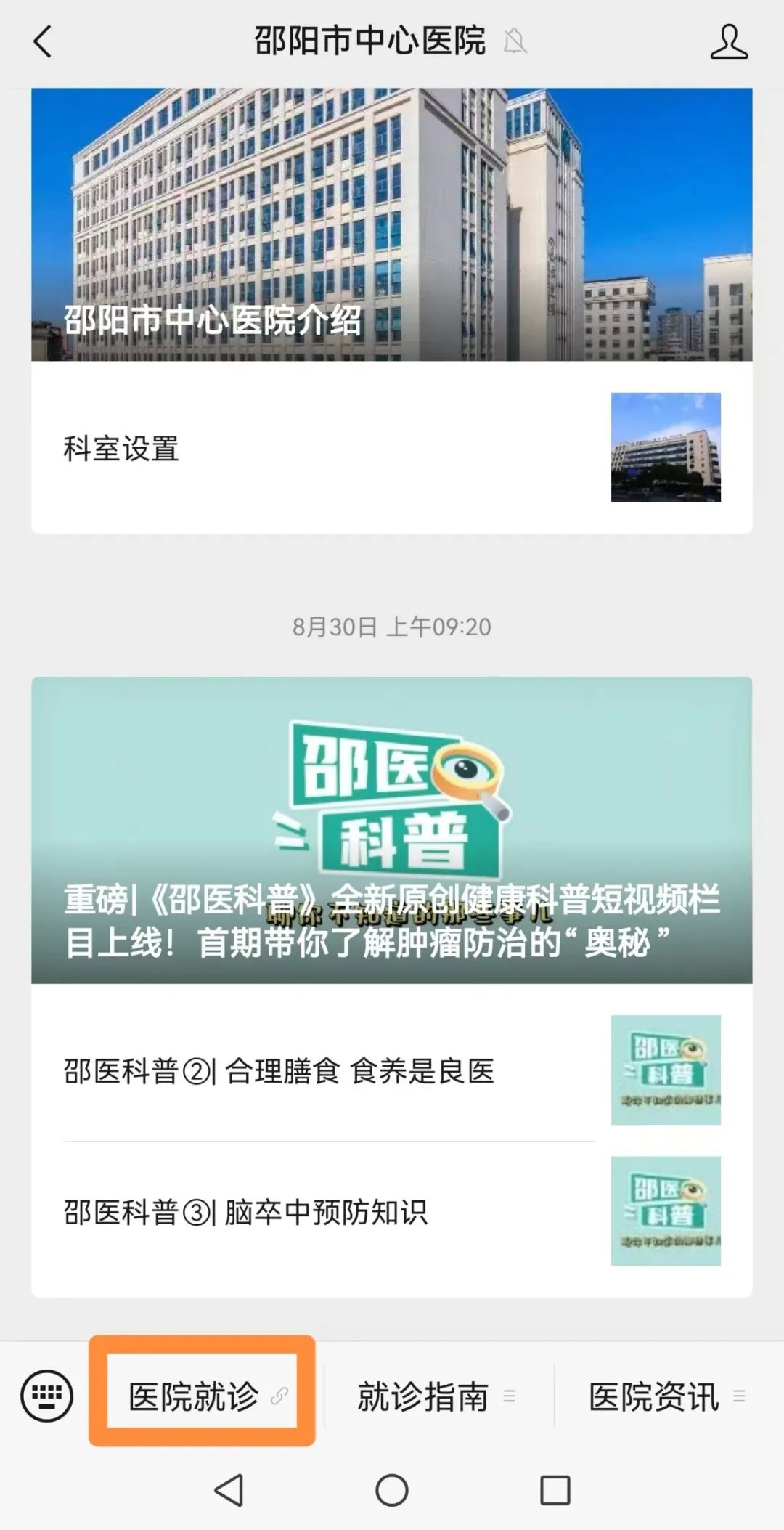Open the 邵医科普 health video column article
The image size is (784, 1530).
tap(391, 830)
